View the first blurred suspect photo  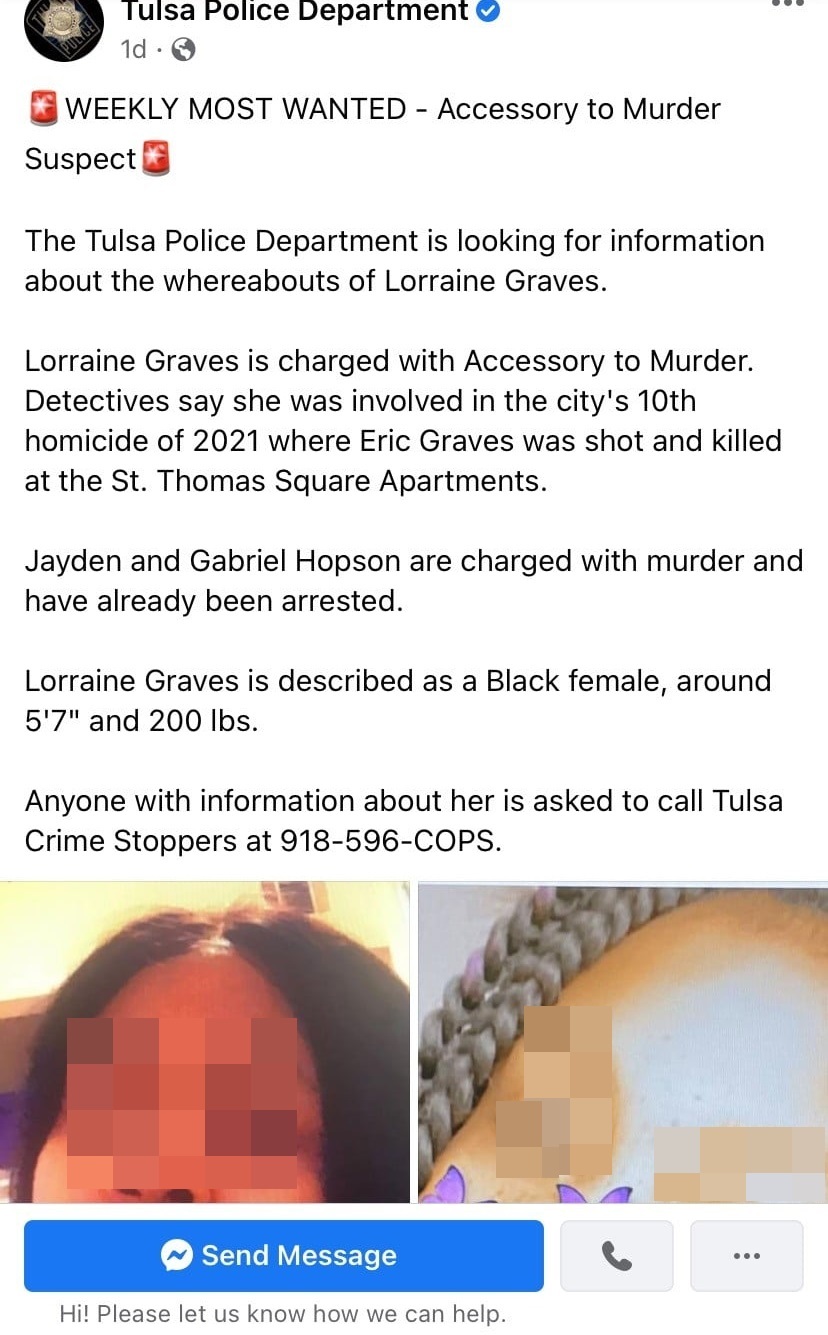click(204, 1040)
